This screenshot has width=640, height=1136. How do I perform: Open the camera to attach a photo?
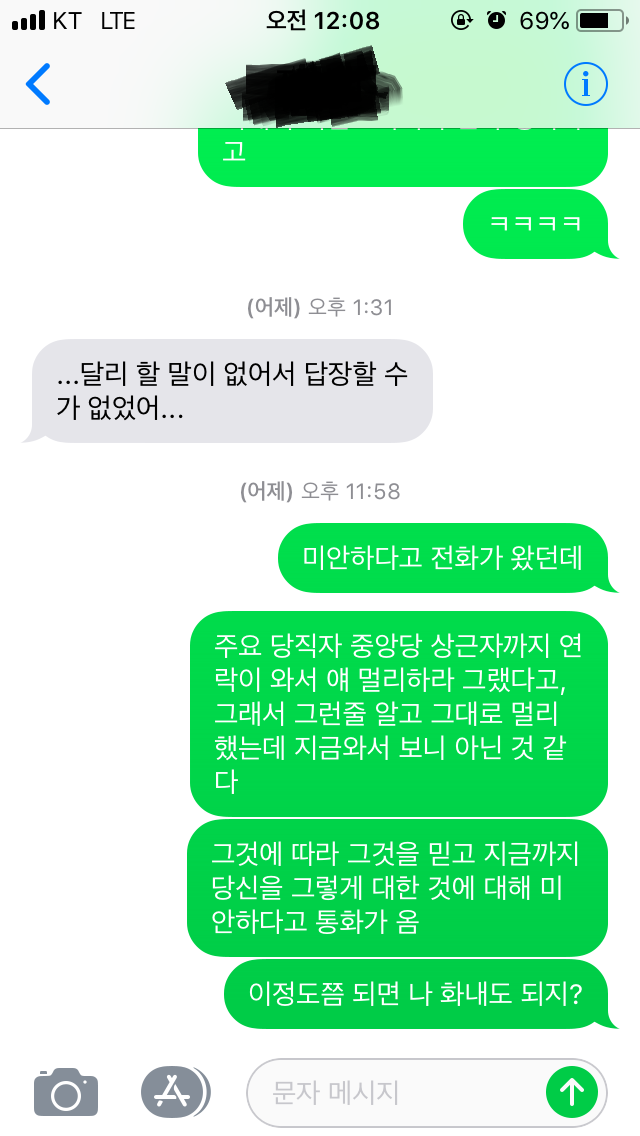[x=66, y=1092]
